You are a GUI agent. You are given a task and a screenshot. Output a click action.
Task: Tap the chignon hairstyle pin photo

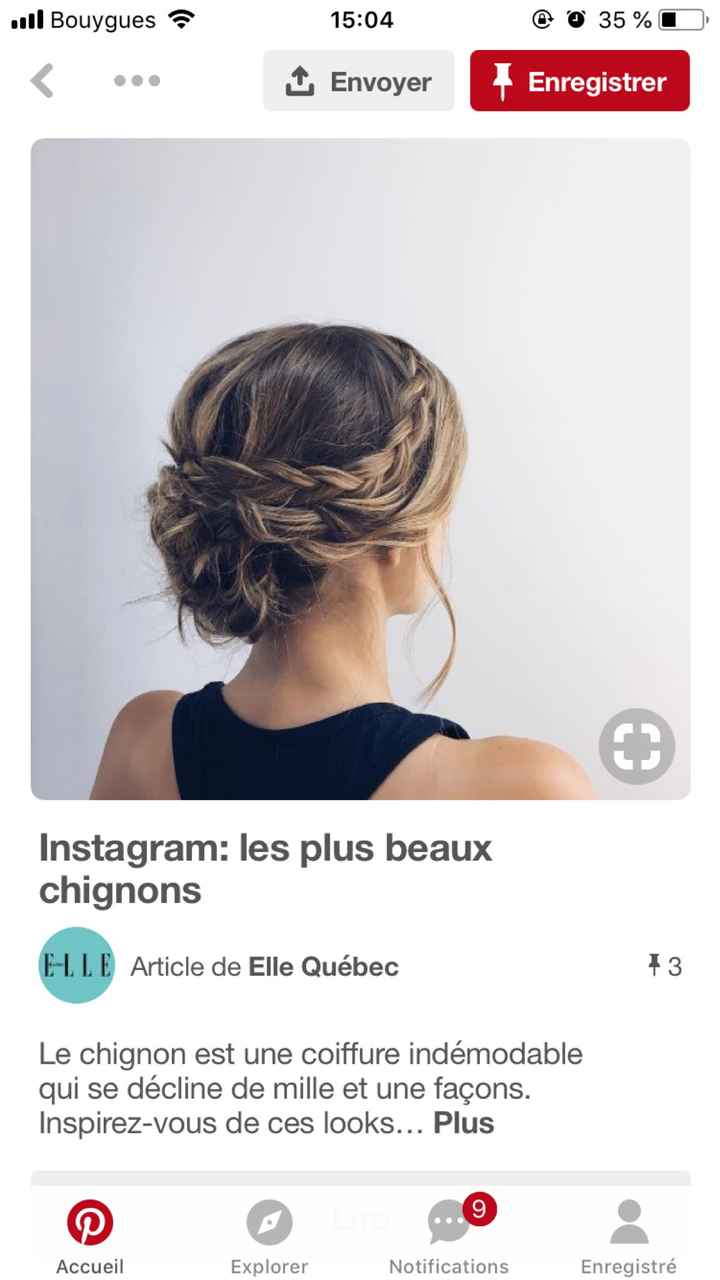360,470
